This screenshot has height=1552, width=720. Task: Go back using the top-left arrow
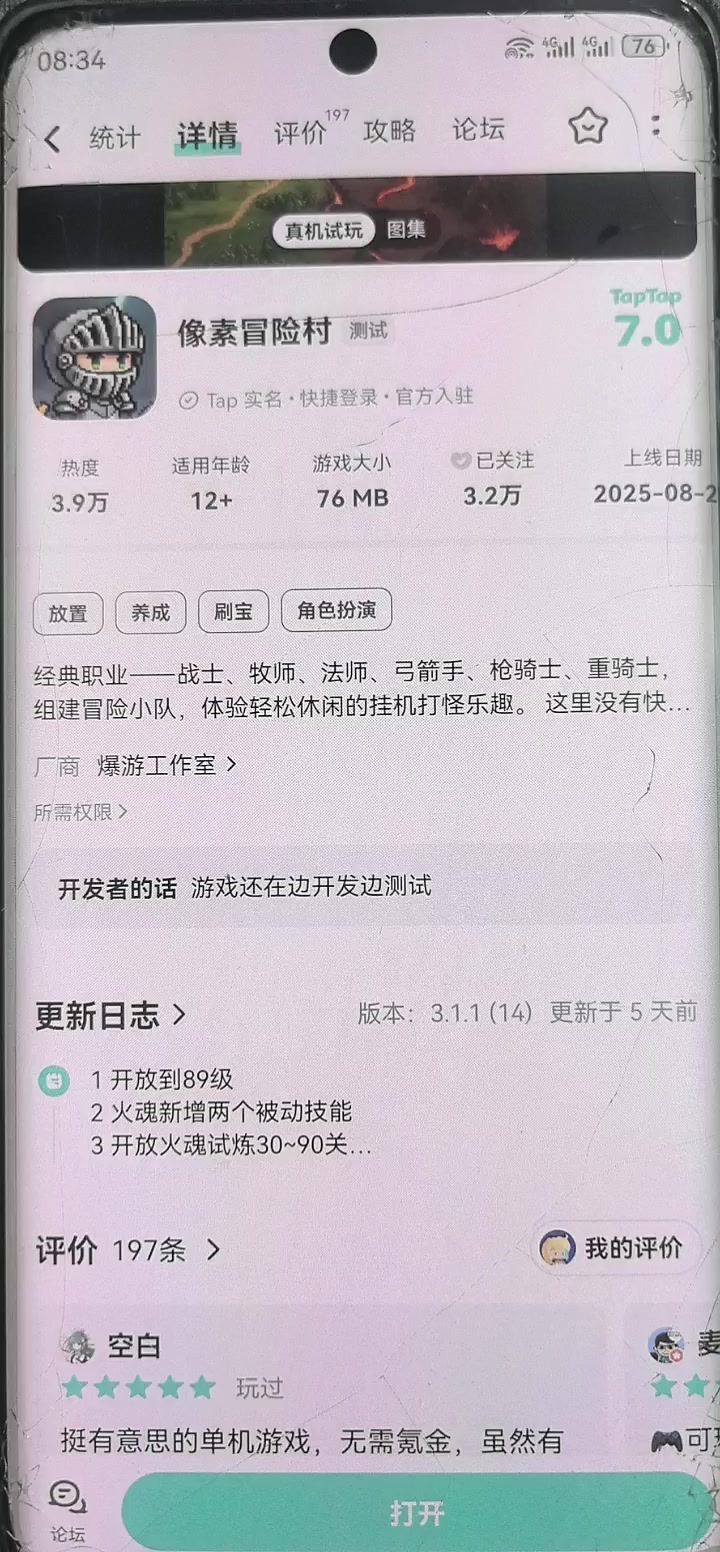click(x=52, y=139)
